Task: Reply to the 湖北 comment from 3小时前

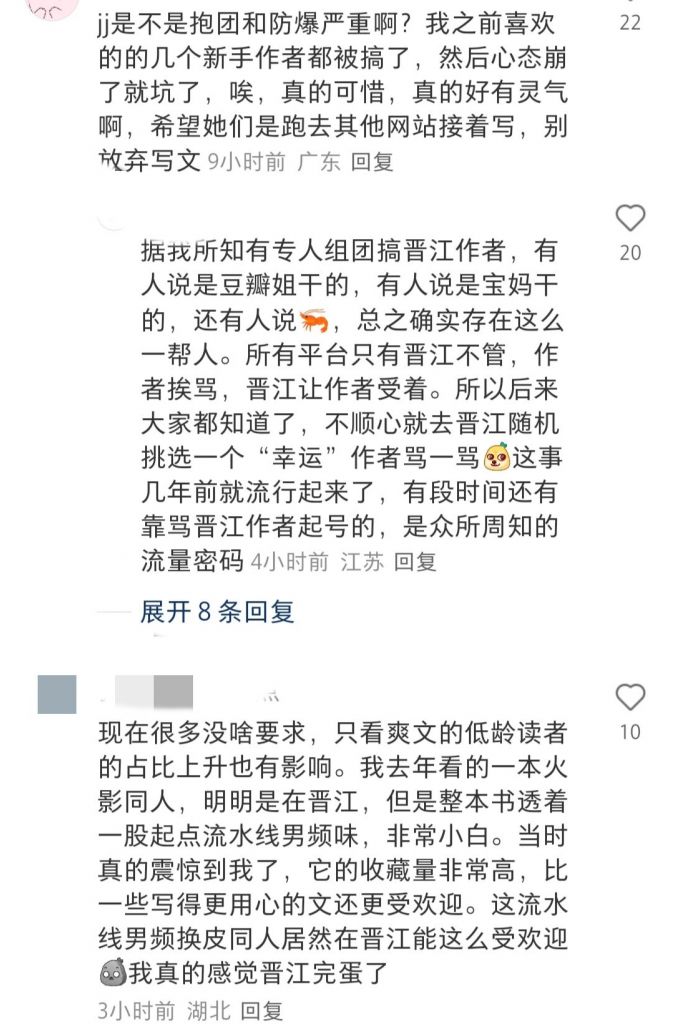Action: pyautogui.click(x=262, y=1011)
